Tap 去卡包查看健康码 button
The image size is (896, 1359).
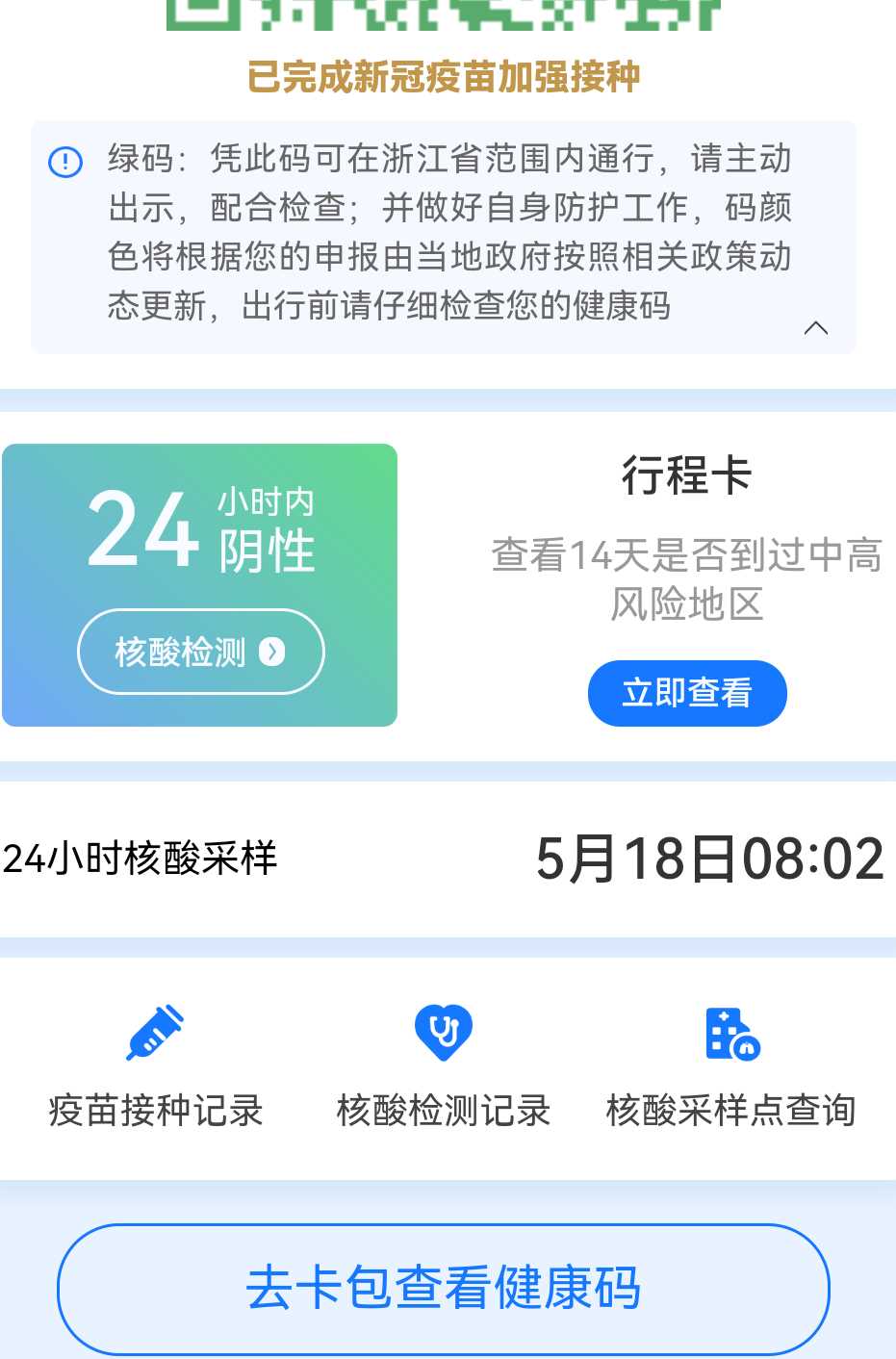coord(443,1288)
